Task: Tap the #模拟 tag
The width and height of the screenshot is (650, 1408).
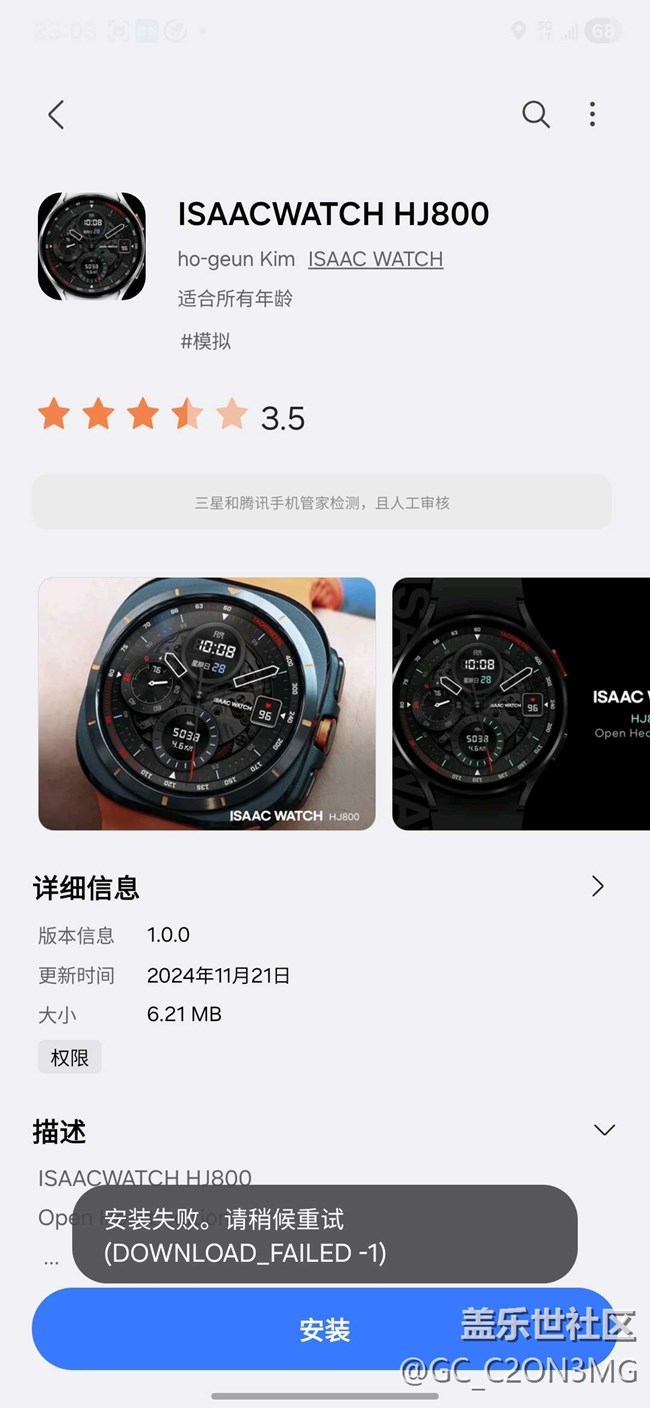Action: pyautogui.click(x=206, y=341)
